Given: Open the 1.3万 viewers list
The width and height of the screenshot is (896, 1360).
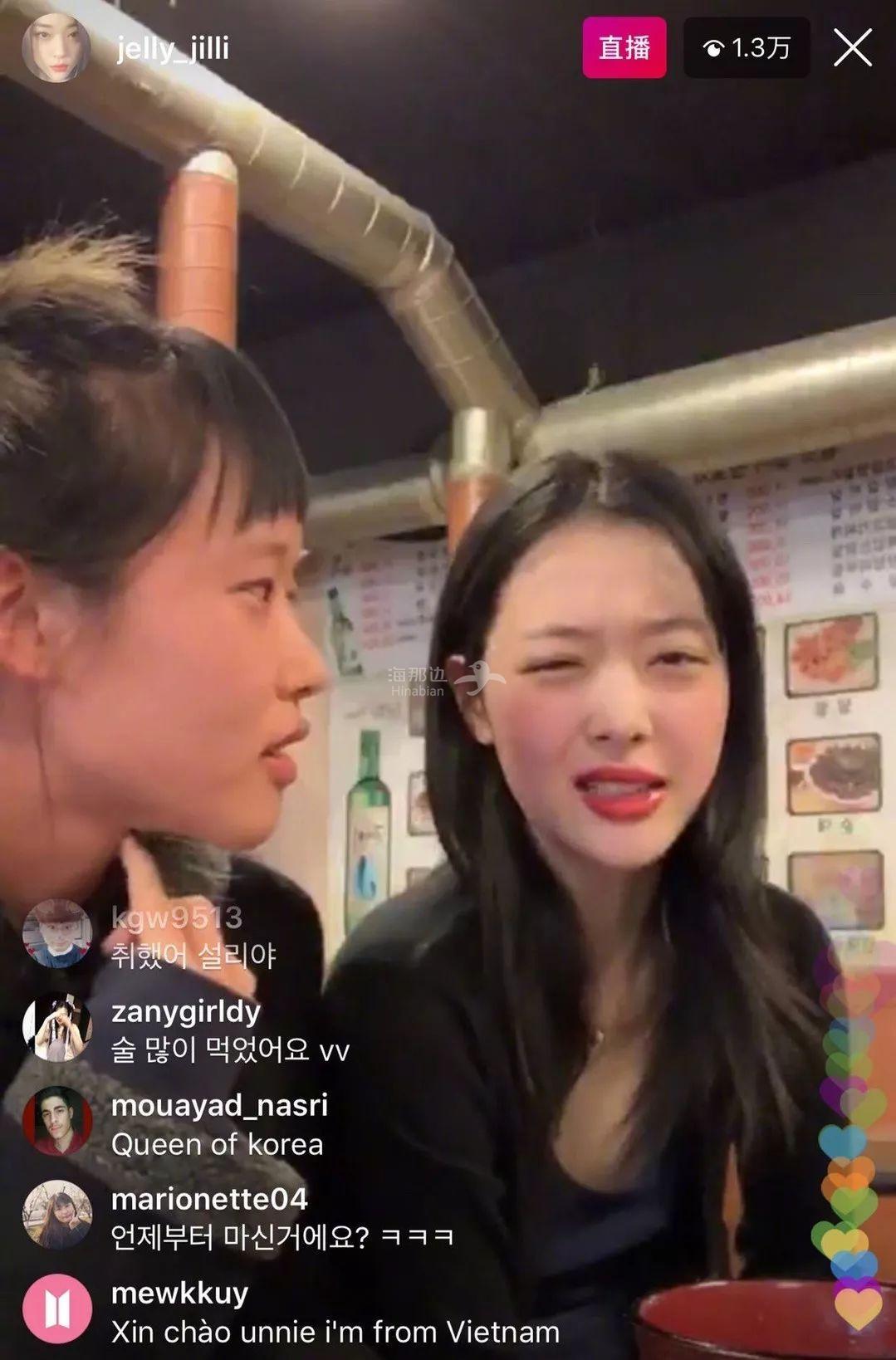Looking at the screenshot, I should (746, 48).
